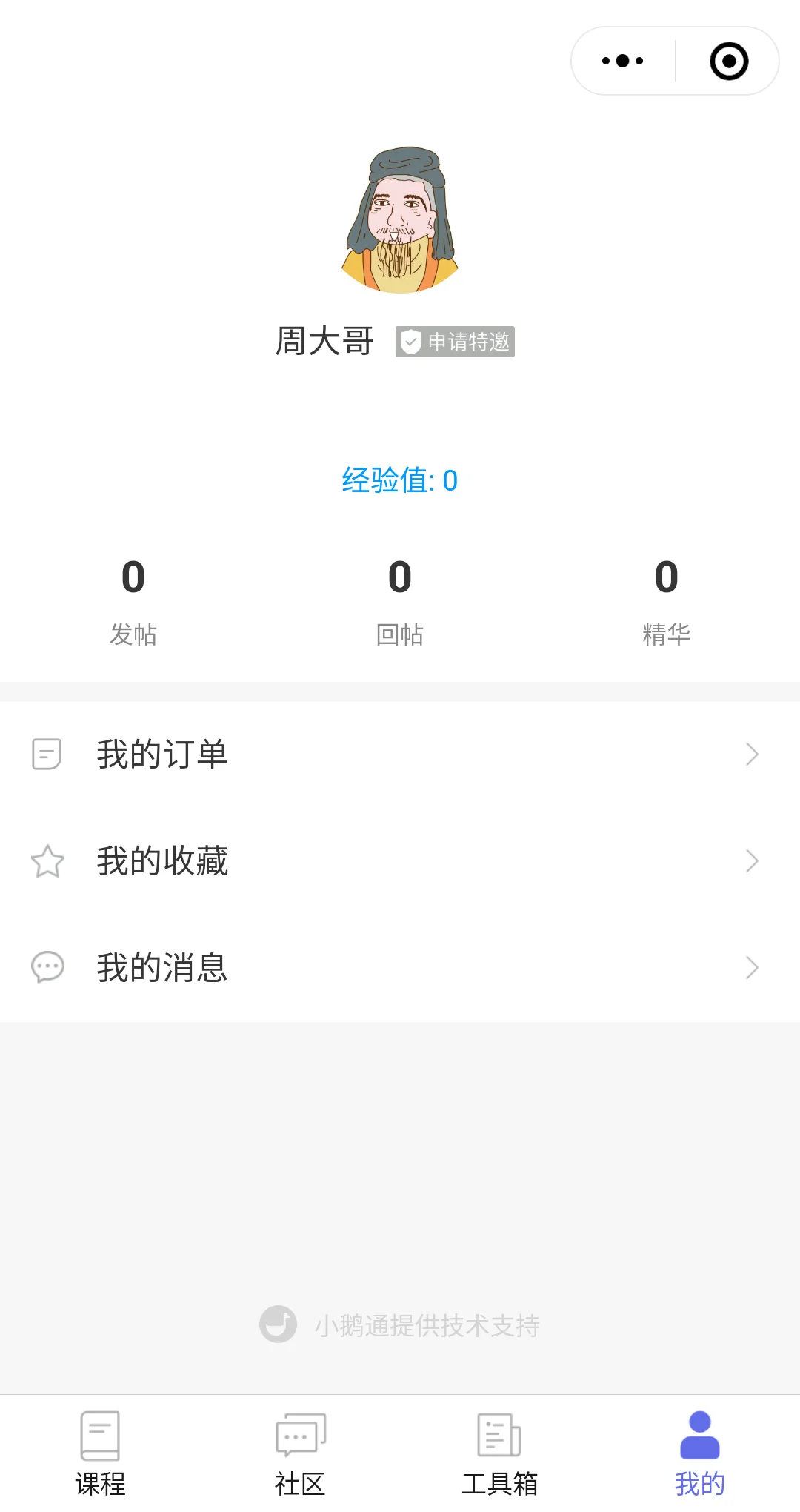Open 我的收藏 row
The width and height of the screenshot is (800, 1512).
[x=400, y=861]
